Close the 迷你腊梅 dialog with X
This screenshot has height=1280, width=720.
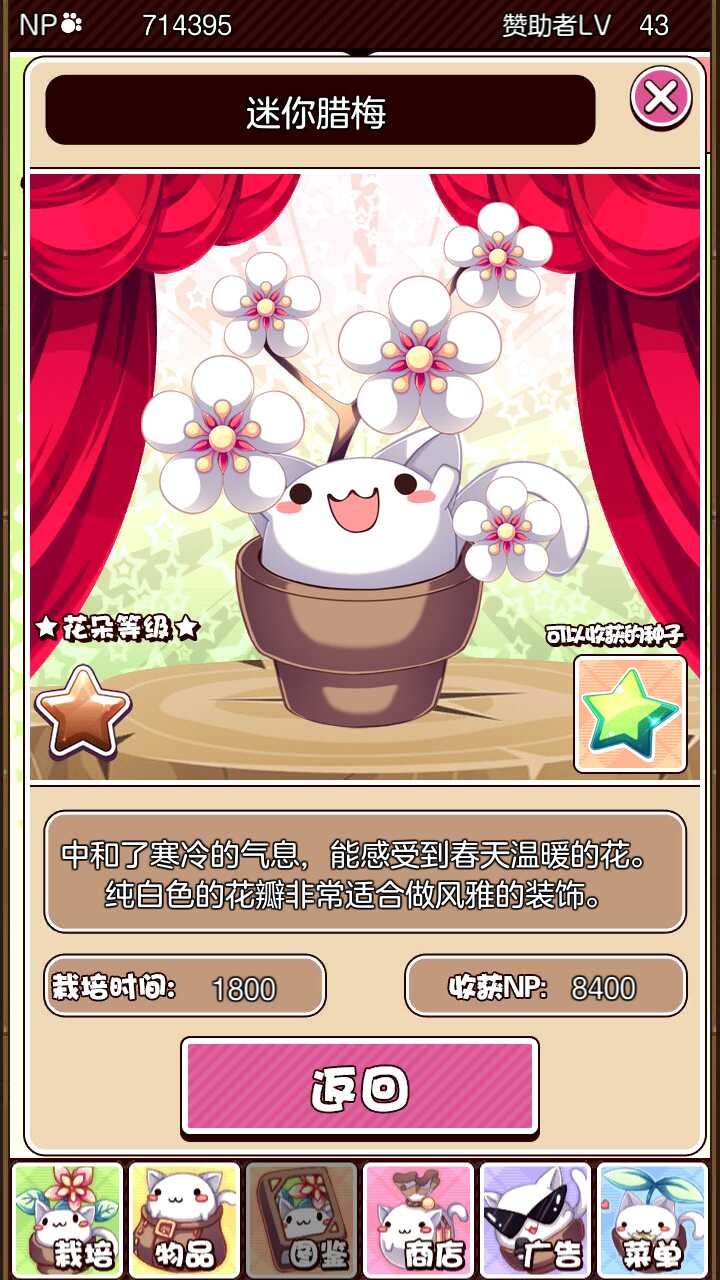660,98
